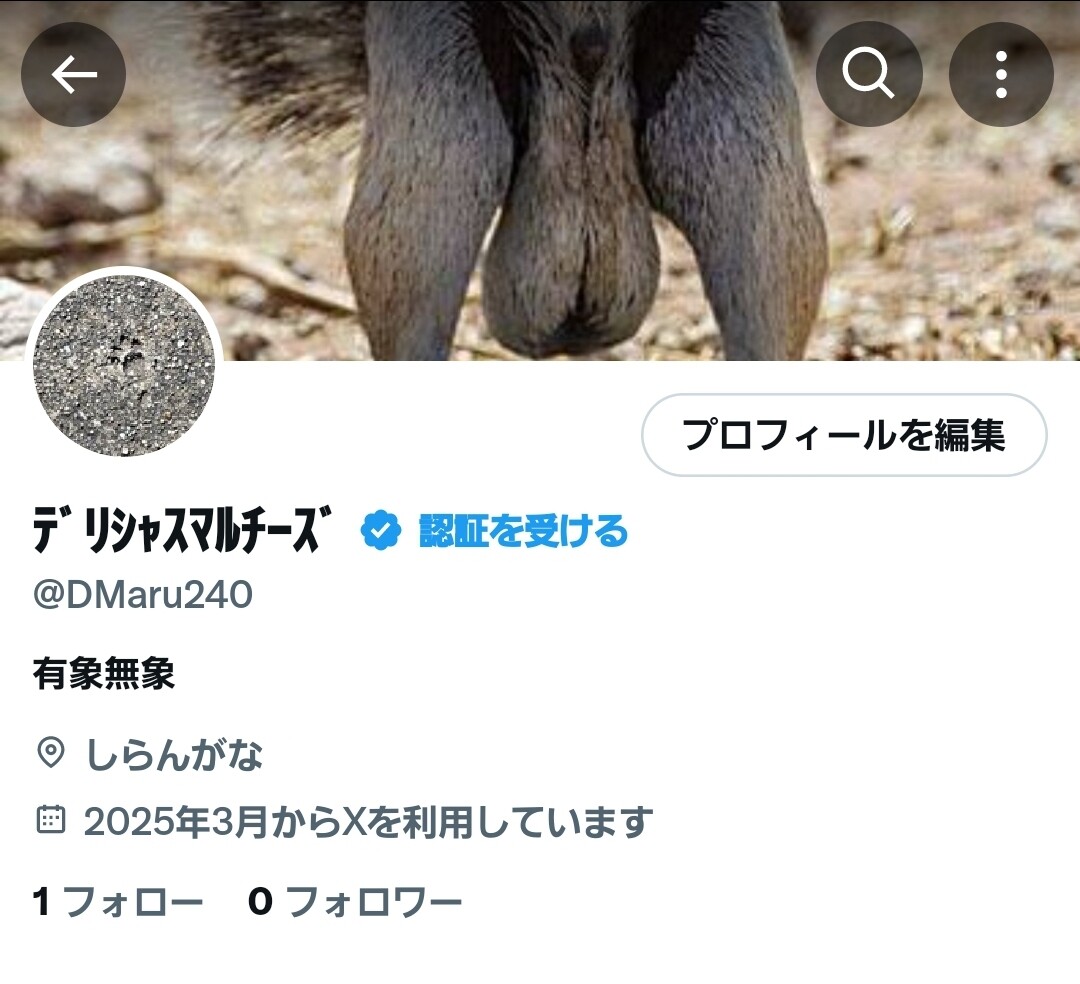This screenshot has width=1080, height=984.
Task: Open the 1 フォロー following list
Action: pyautogui.click(x=117, y=902)
